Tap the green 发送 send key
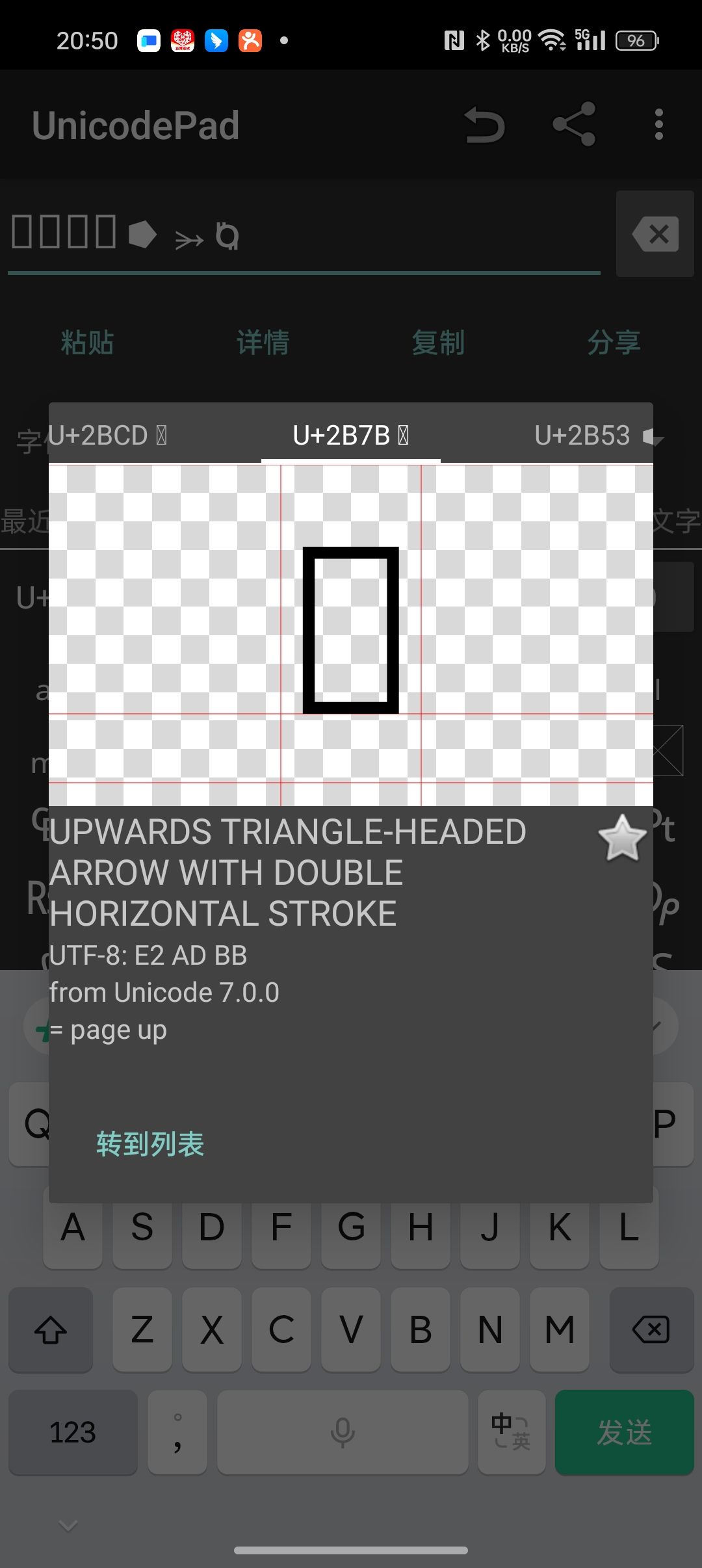Viewport: 702px width, 1568px height. 624,1433
